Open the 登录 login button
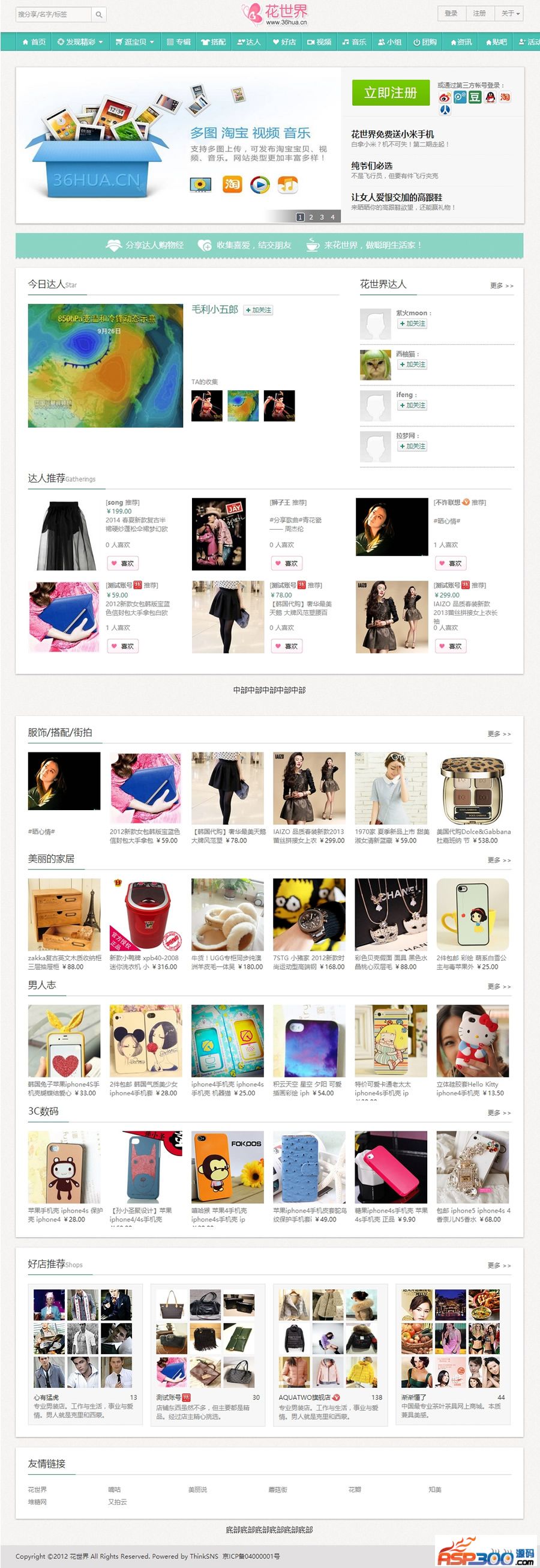This screenshot has height=1568, width=540. [451, 13]
